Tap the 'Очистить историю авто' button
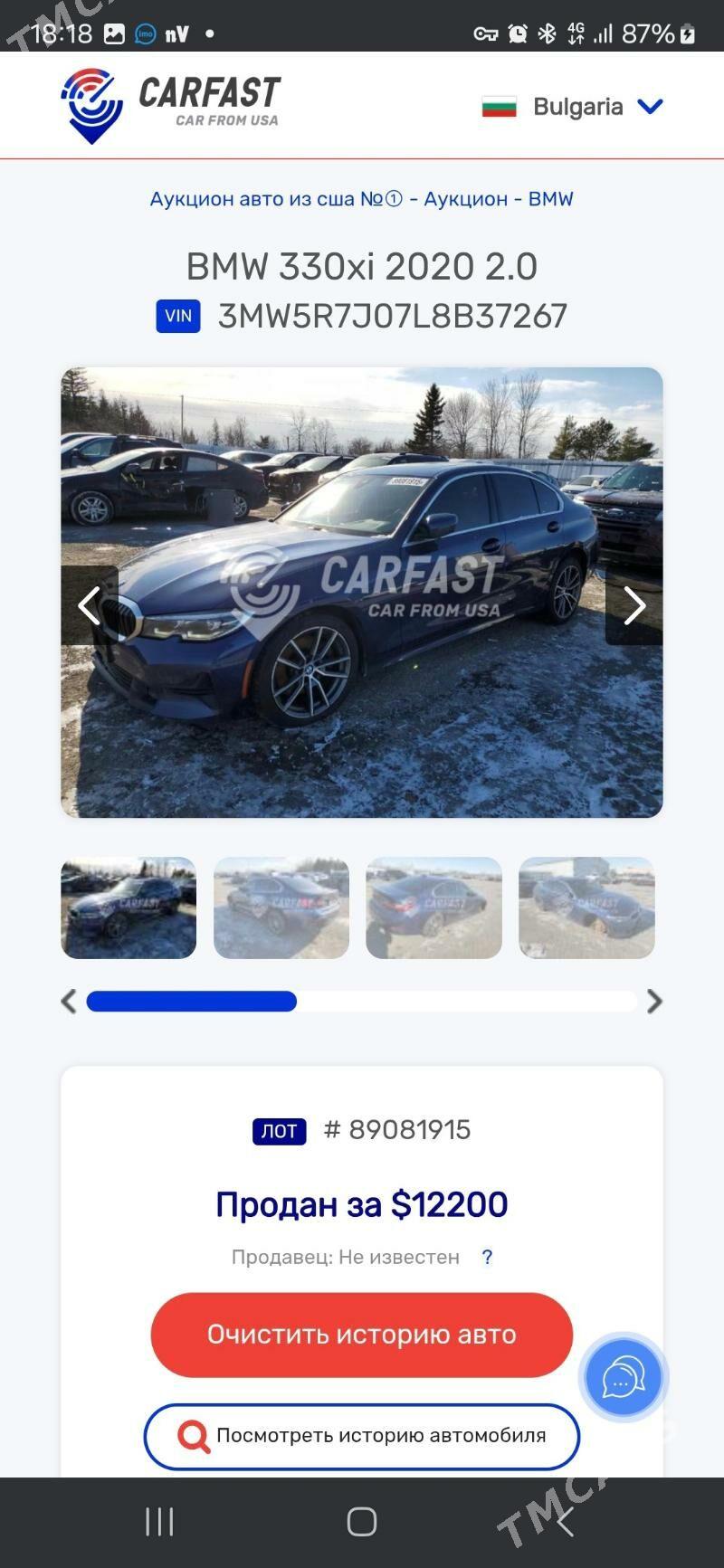This screenshot has width=724, height=1568. click(362, 1335)
